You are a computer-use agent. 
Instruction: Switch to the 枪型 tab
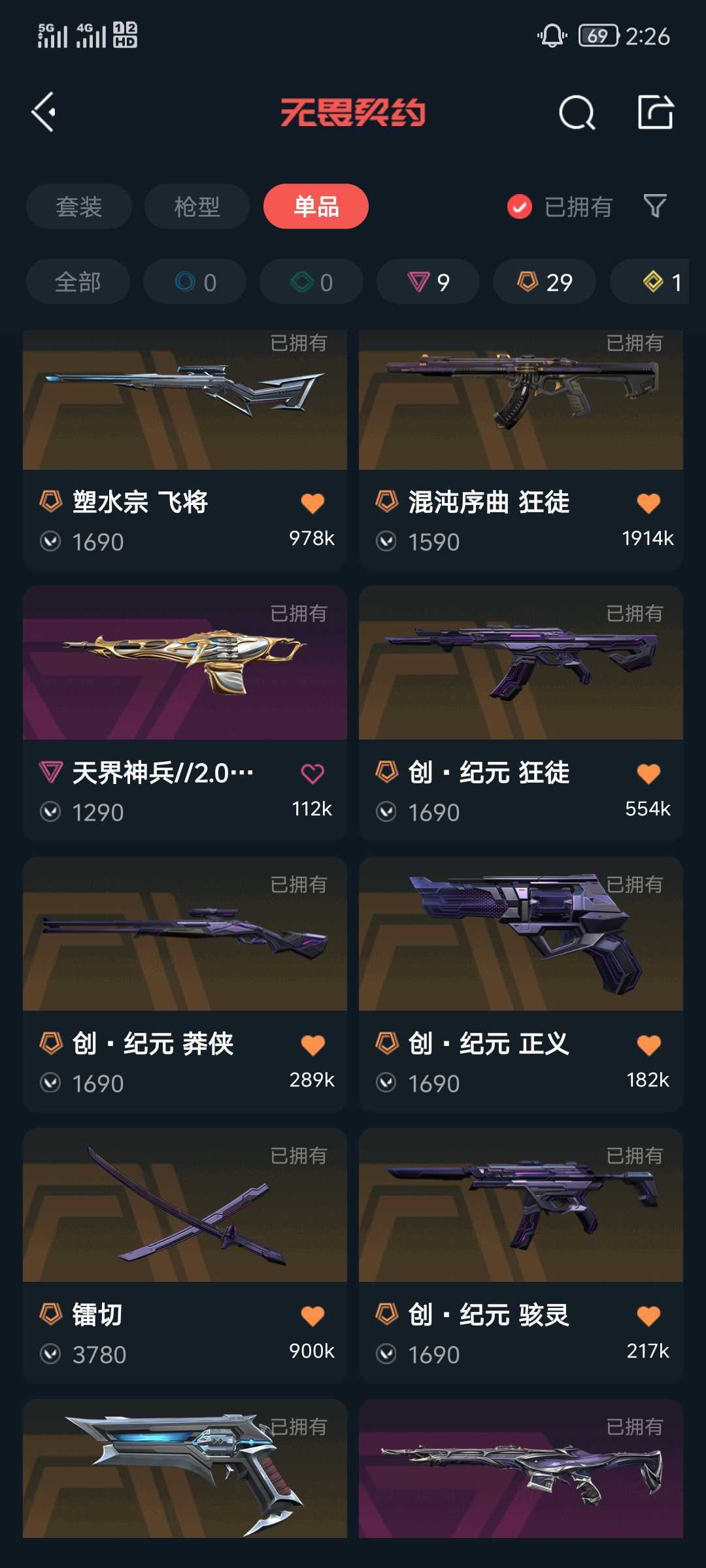(197, 206)
